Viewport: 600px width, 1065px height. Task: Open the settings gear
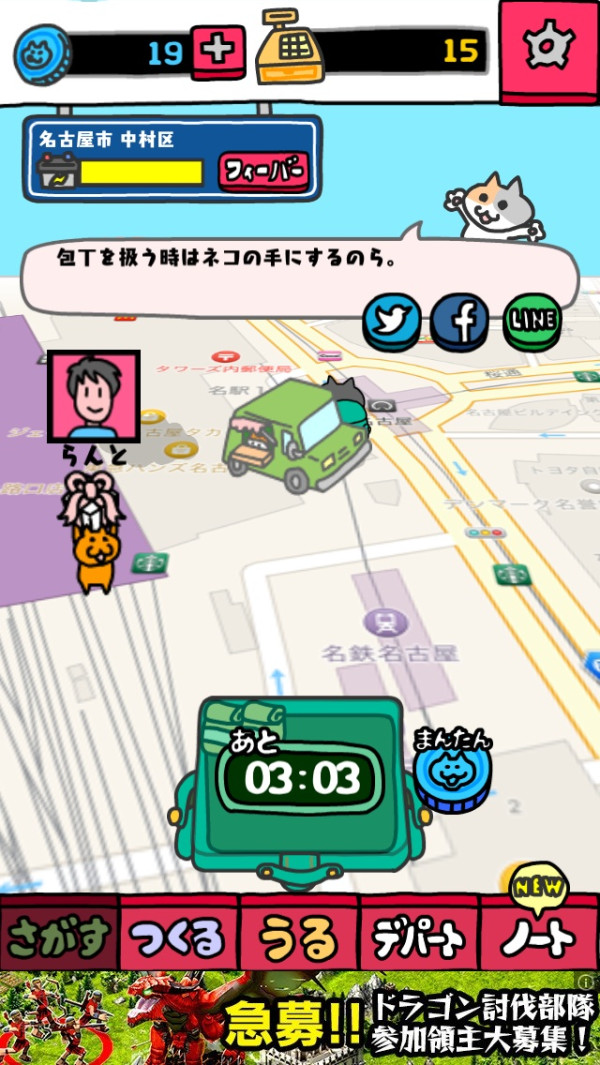pyautogui.click(x=549, y=52)
